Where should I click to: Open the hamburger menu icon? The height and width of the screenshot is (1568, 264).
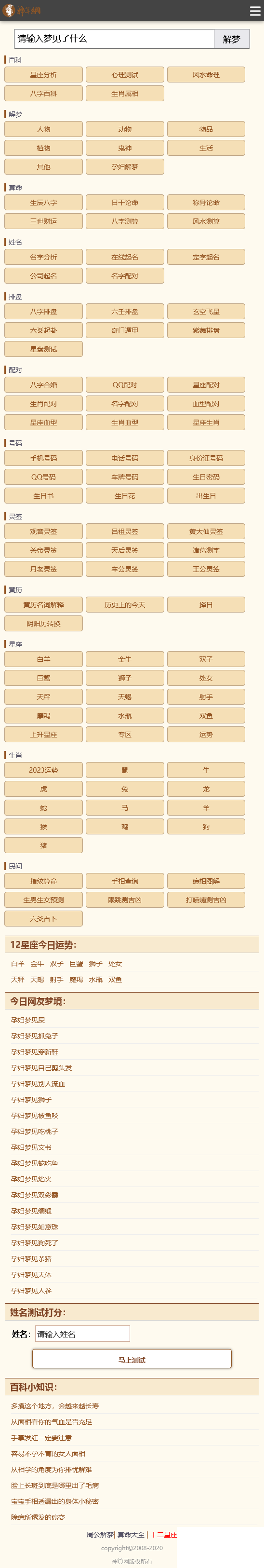(x=255, y=11)
